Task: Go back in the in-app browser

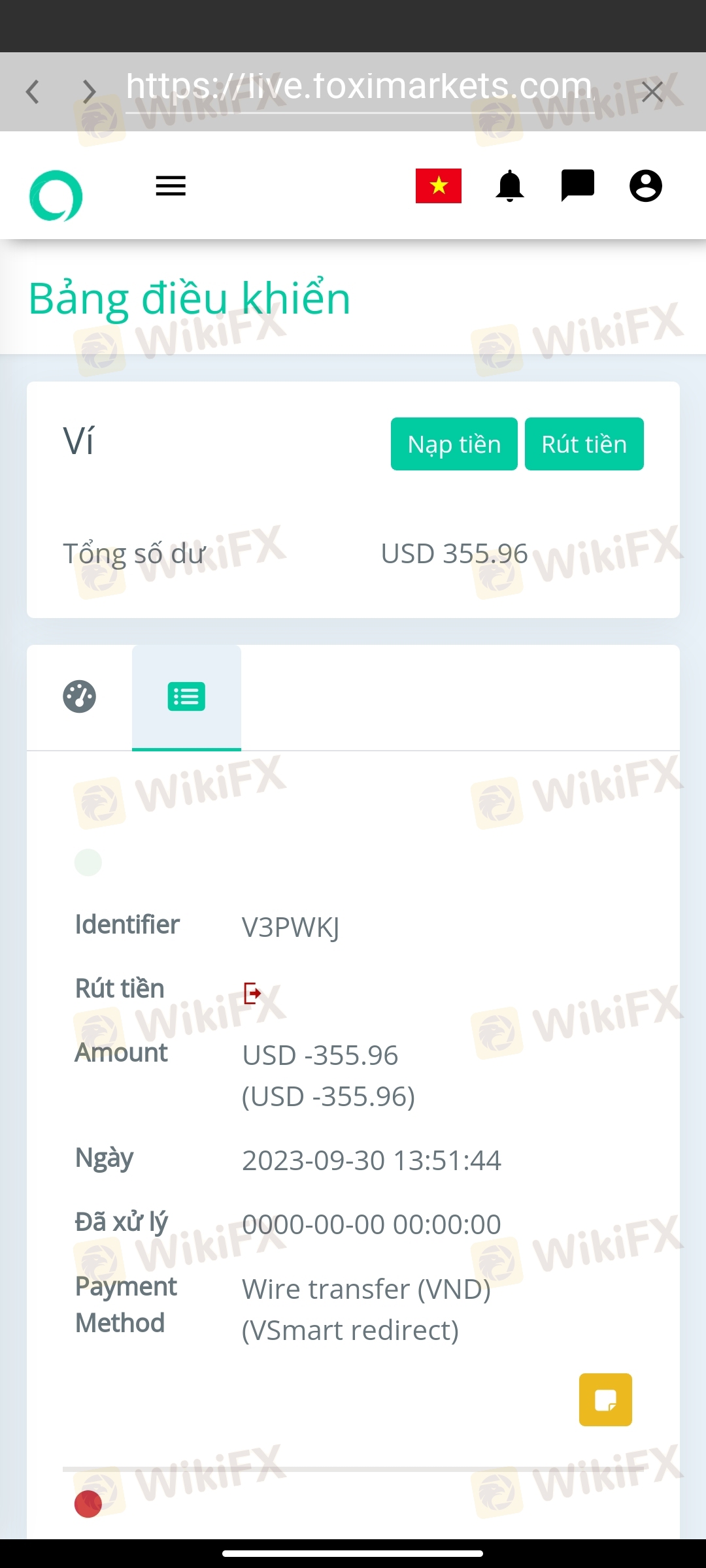Action: (x=33, y=92)
